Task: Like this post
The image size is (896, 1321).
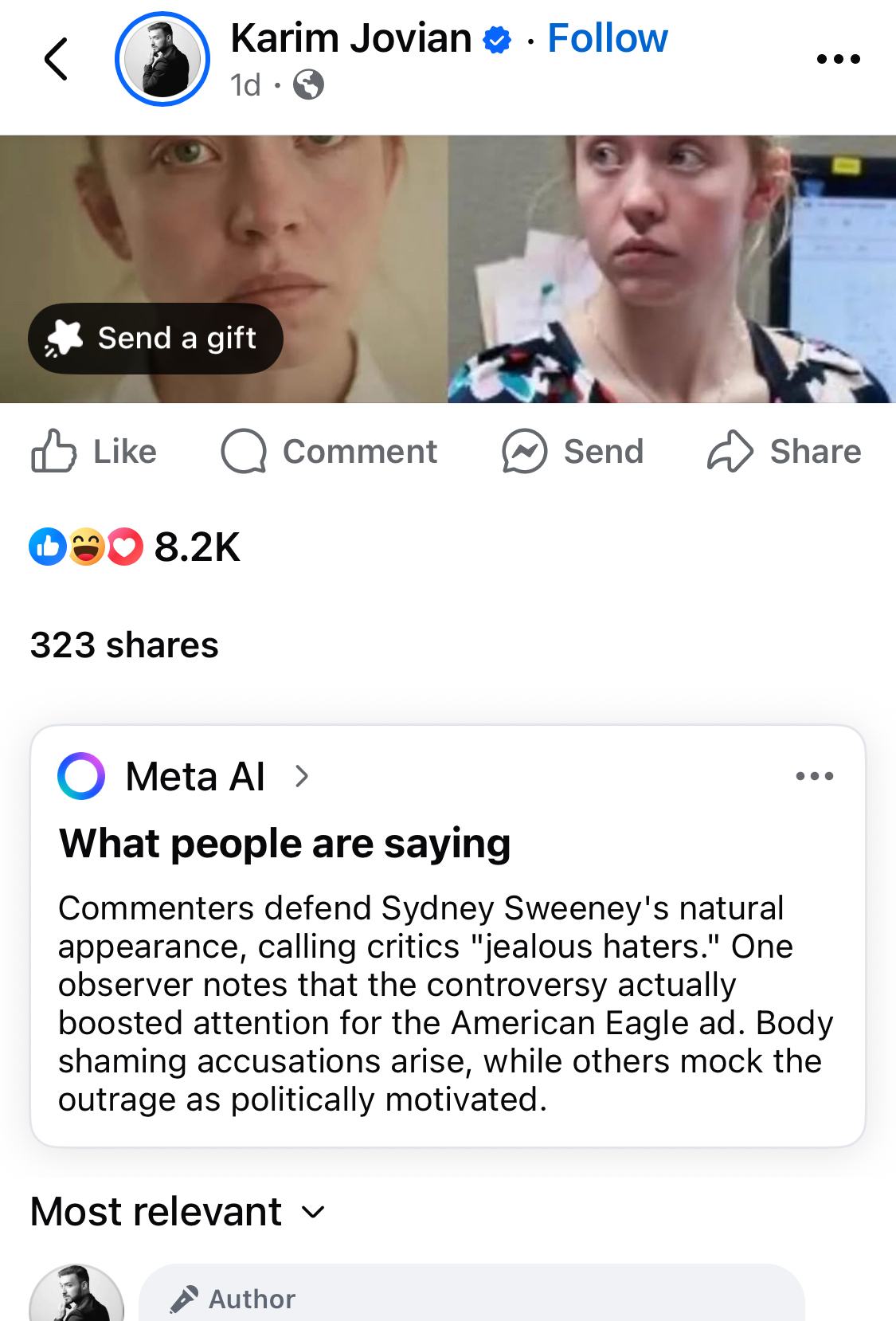Action: tap(94, 452)
